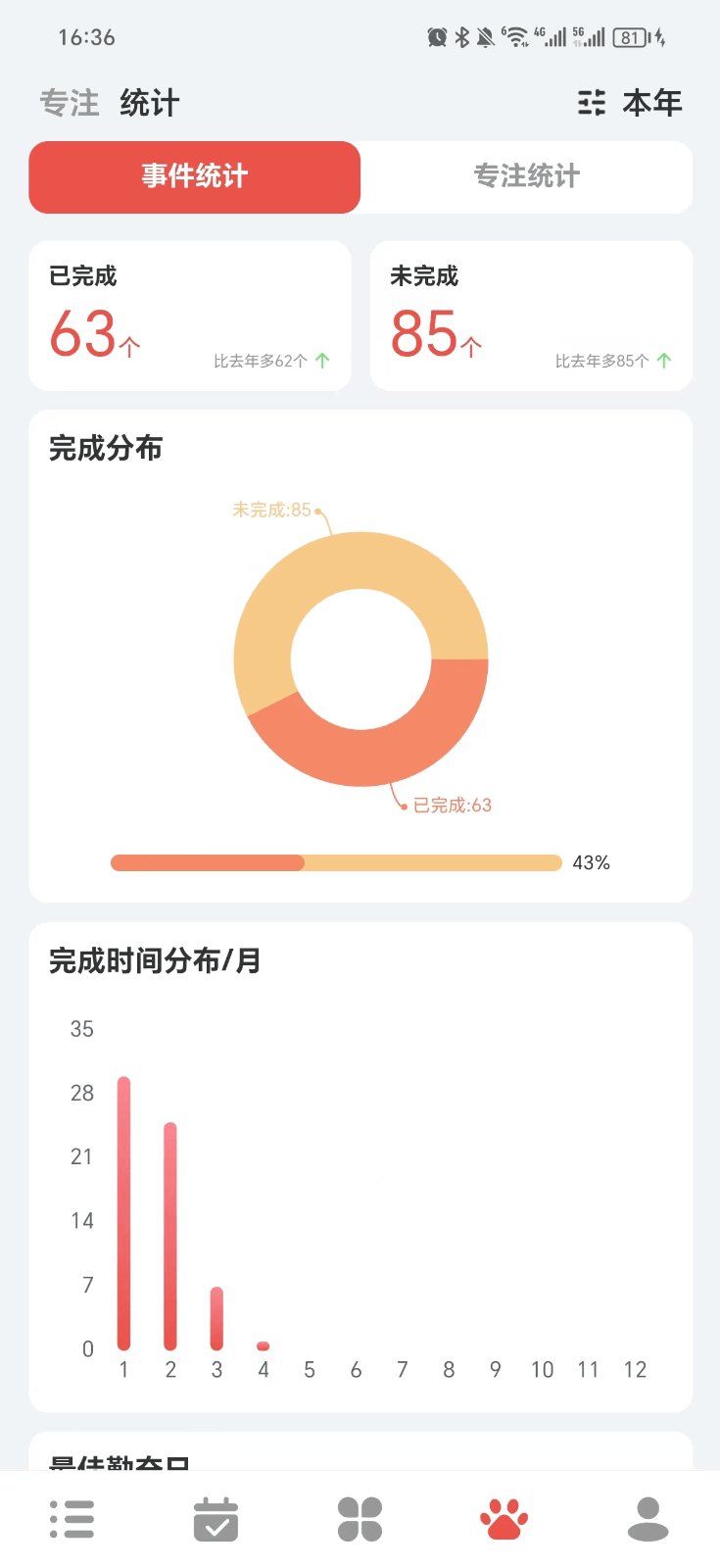Open the profile person icon at bottom right

tap(648, 1517)
